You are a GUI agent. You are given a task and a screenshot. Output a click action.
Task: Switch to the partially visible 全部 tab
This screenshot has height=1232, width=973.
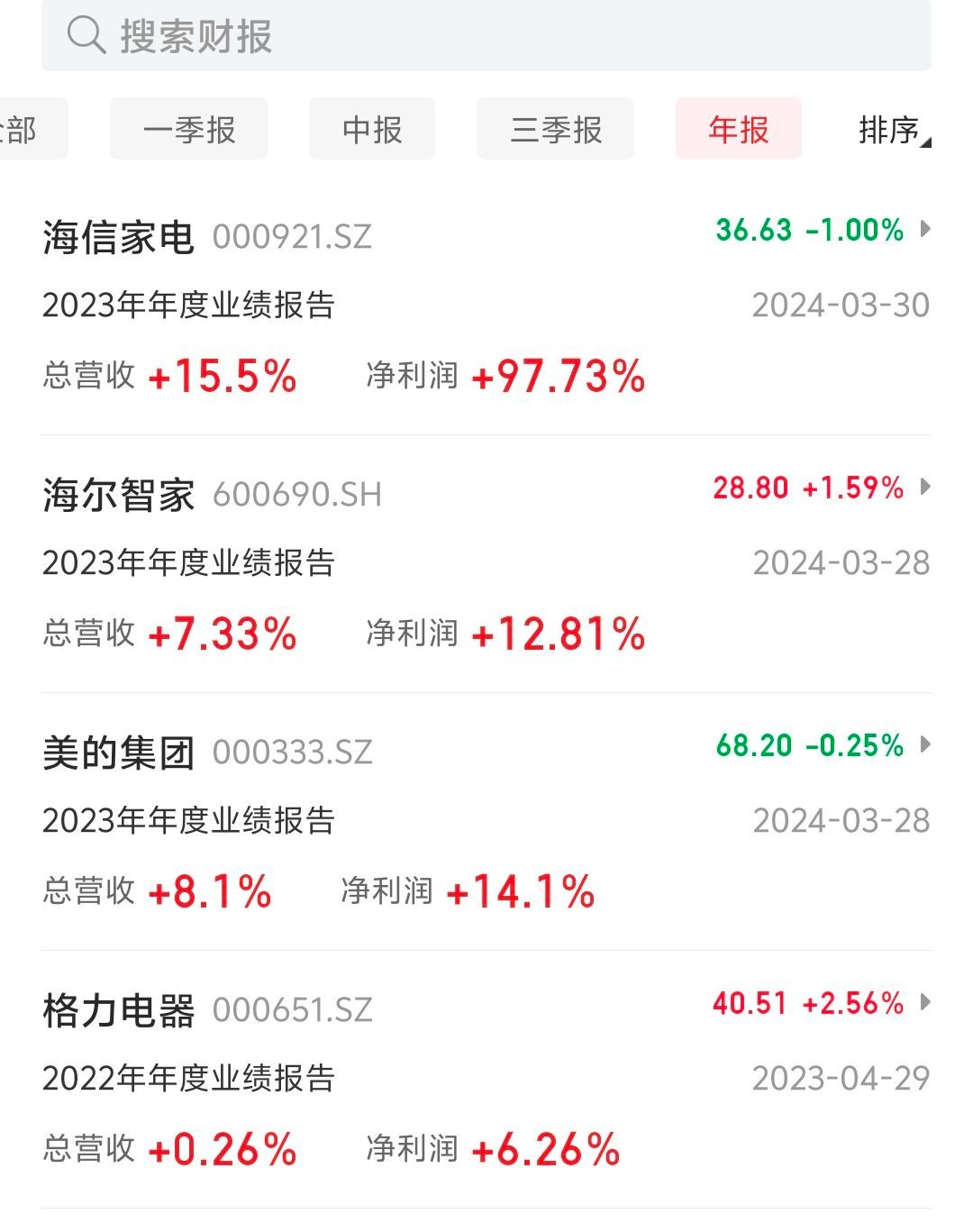coord(27,130)
